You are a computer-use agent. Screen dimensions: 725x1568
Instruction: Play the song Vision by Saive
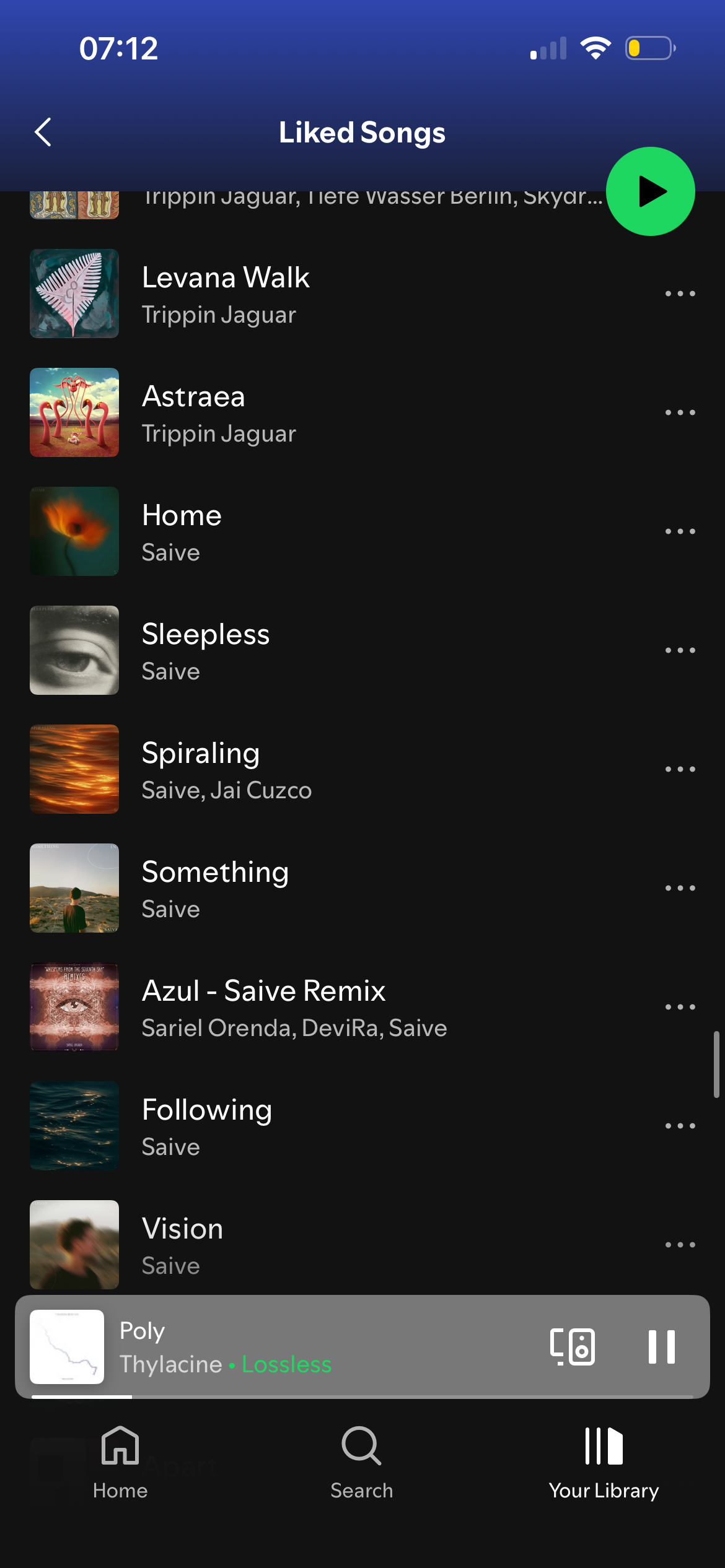[182, 1245]
